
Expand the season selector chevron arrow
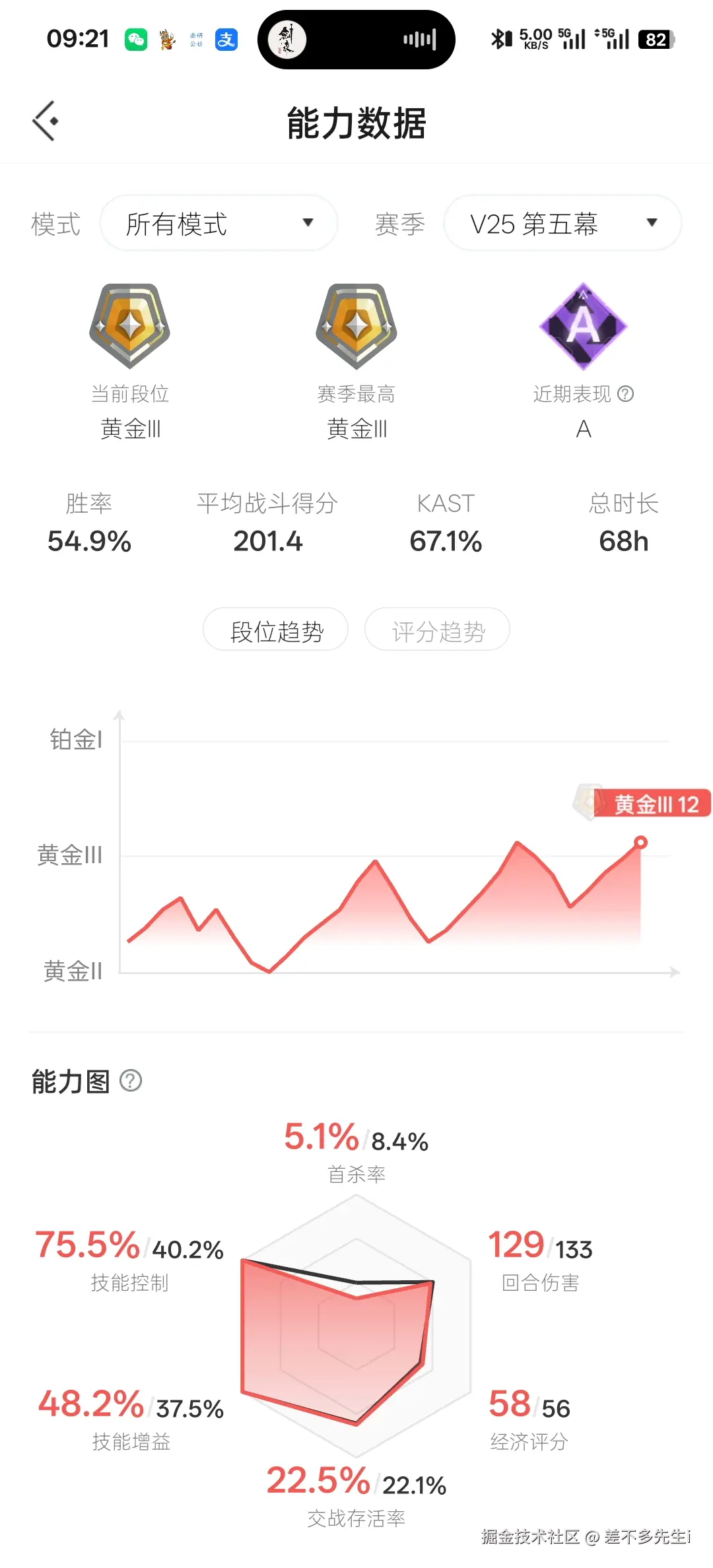pos(651,224)
